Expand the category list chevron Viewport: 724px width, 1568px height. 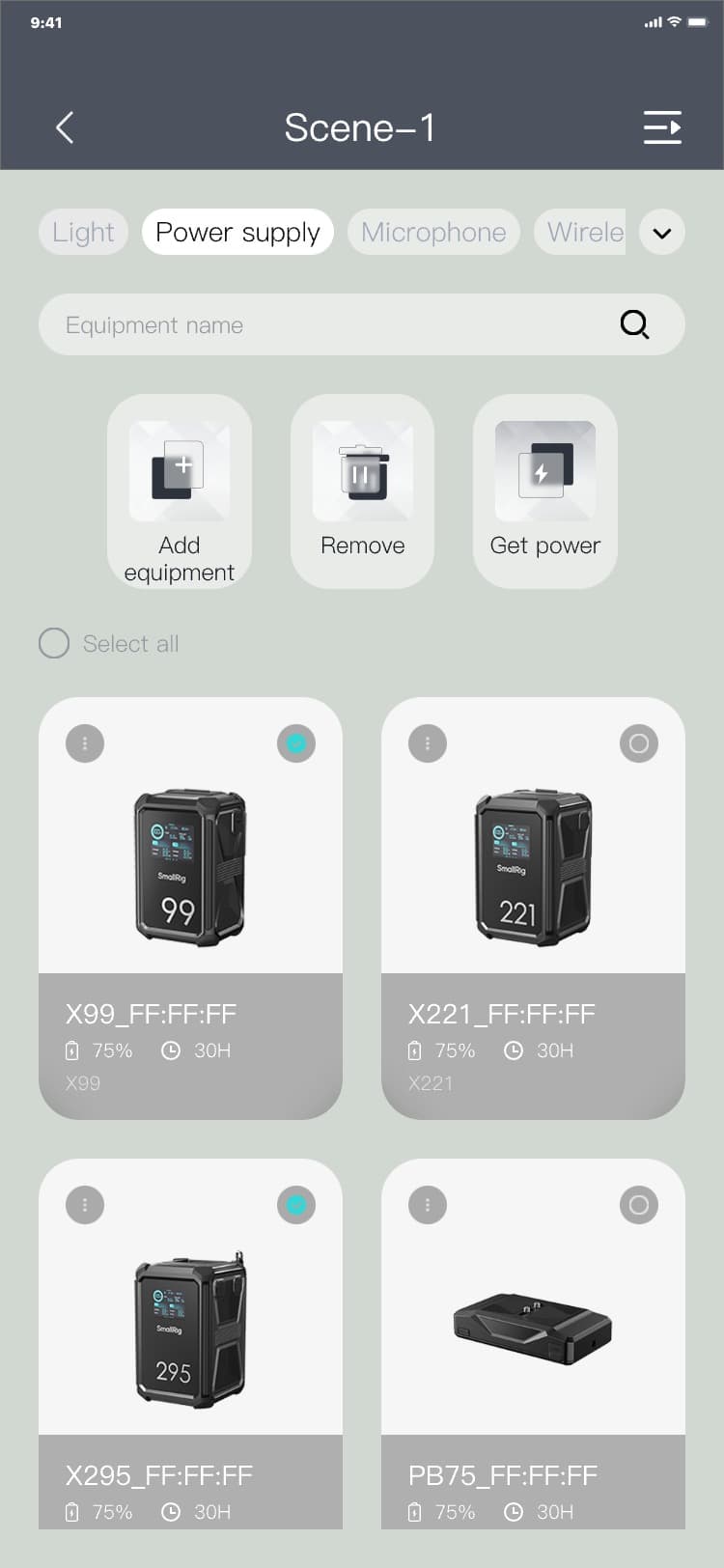click(x=662, y=233)
